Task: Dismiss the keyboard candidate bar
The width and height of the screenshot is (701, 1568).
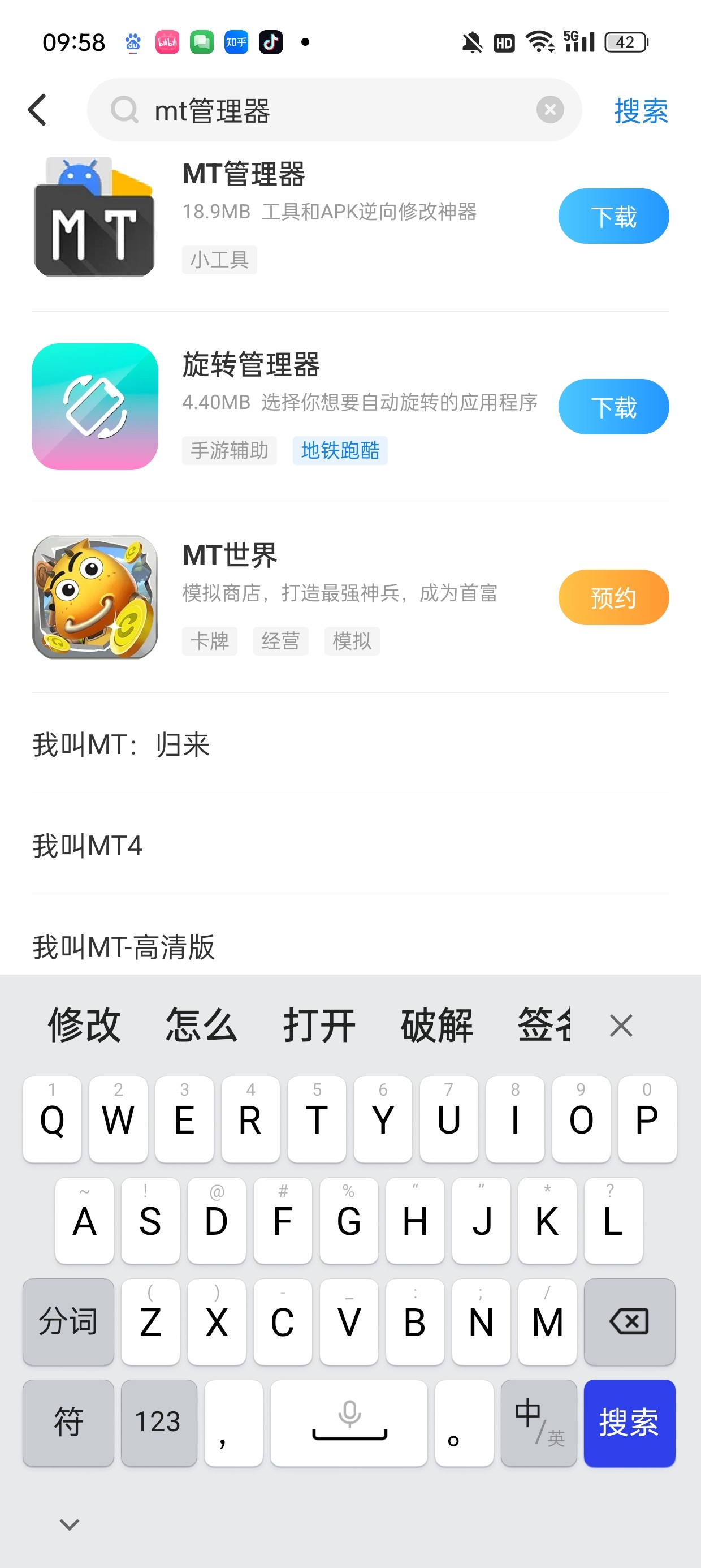Action: tap(621, 1026)
